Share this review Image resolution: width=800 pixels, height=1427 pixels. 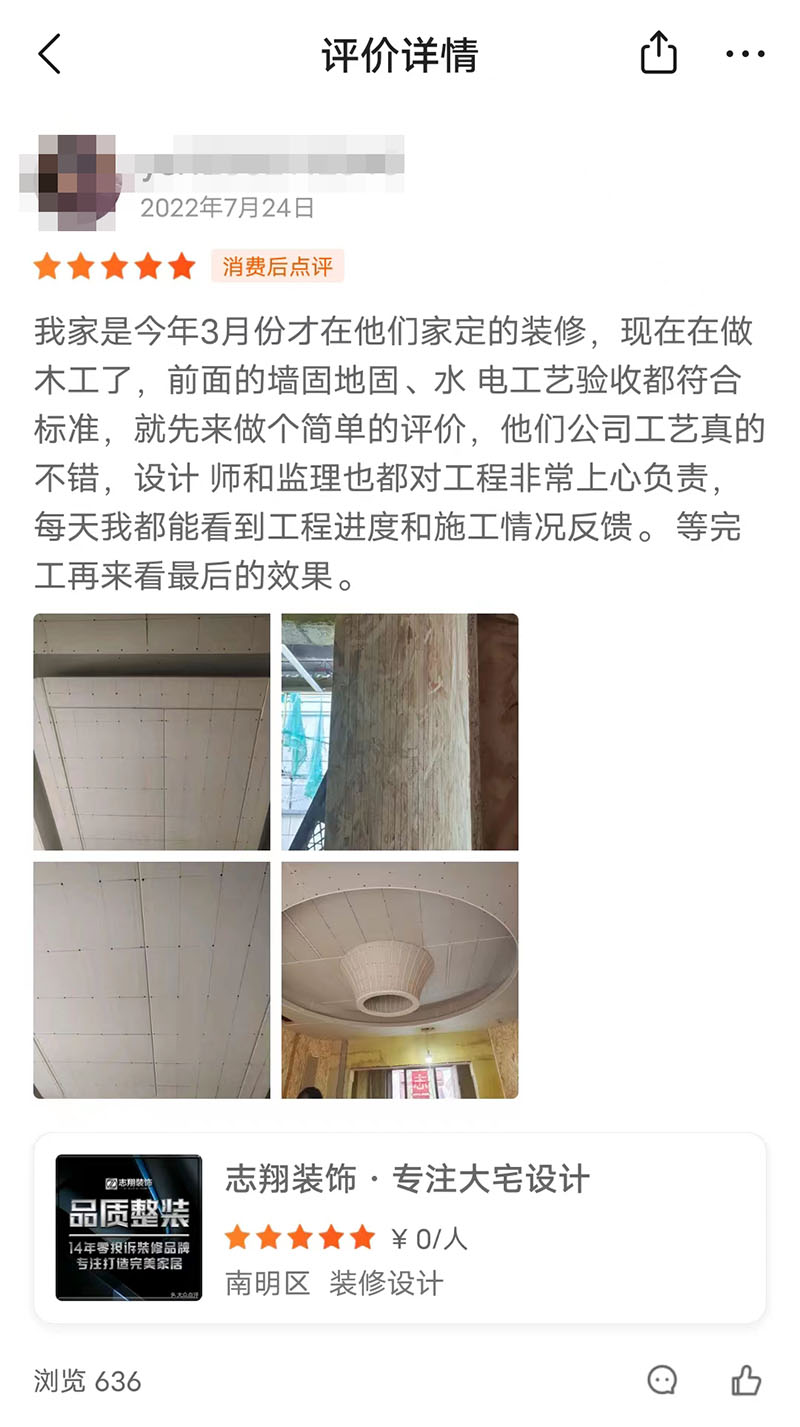click(x=658, y=52)
